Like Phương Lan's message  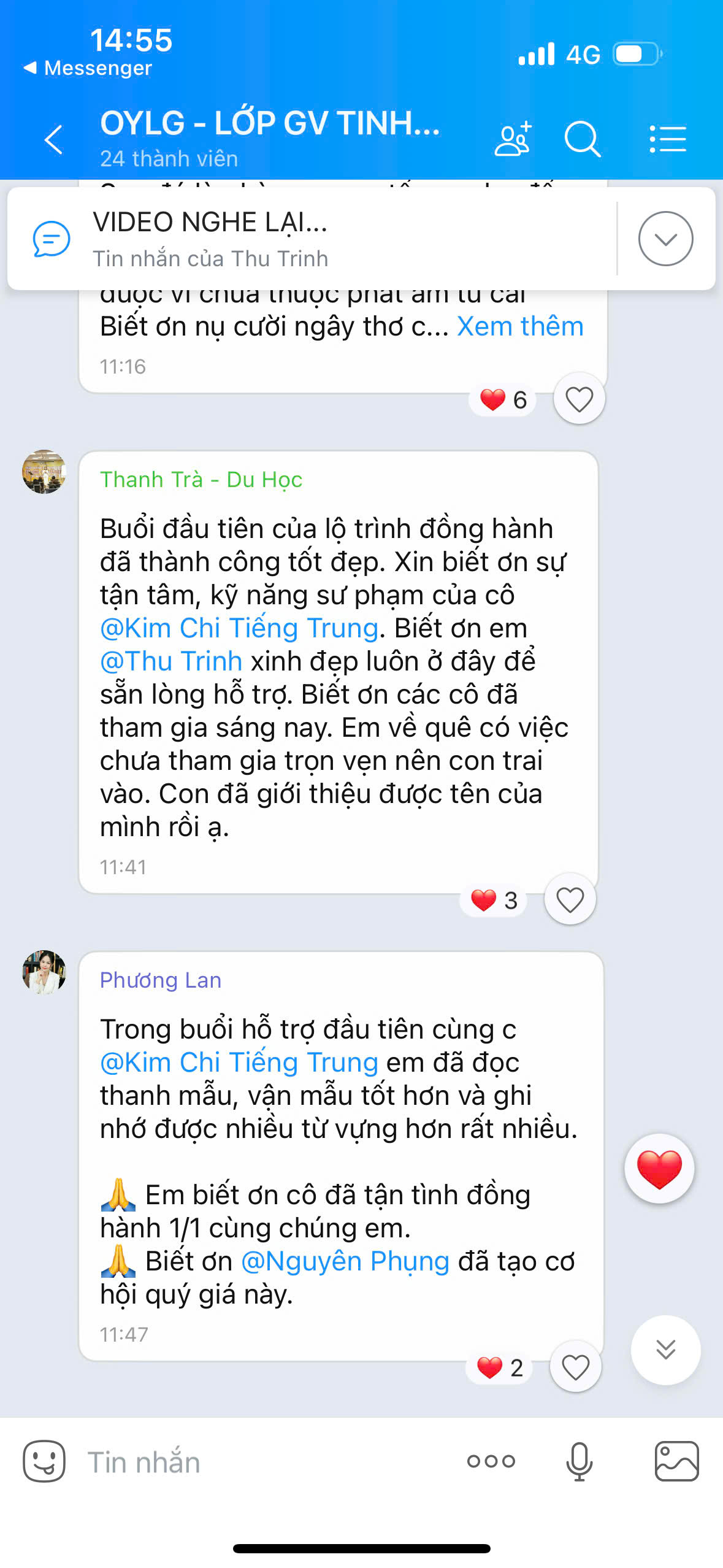(575, 1367)
